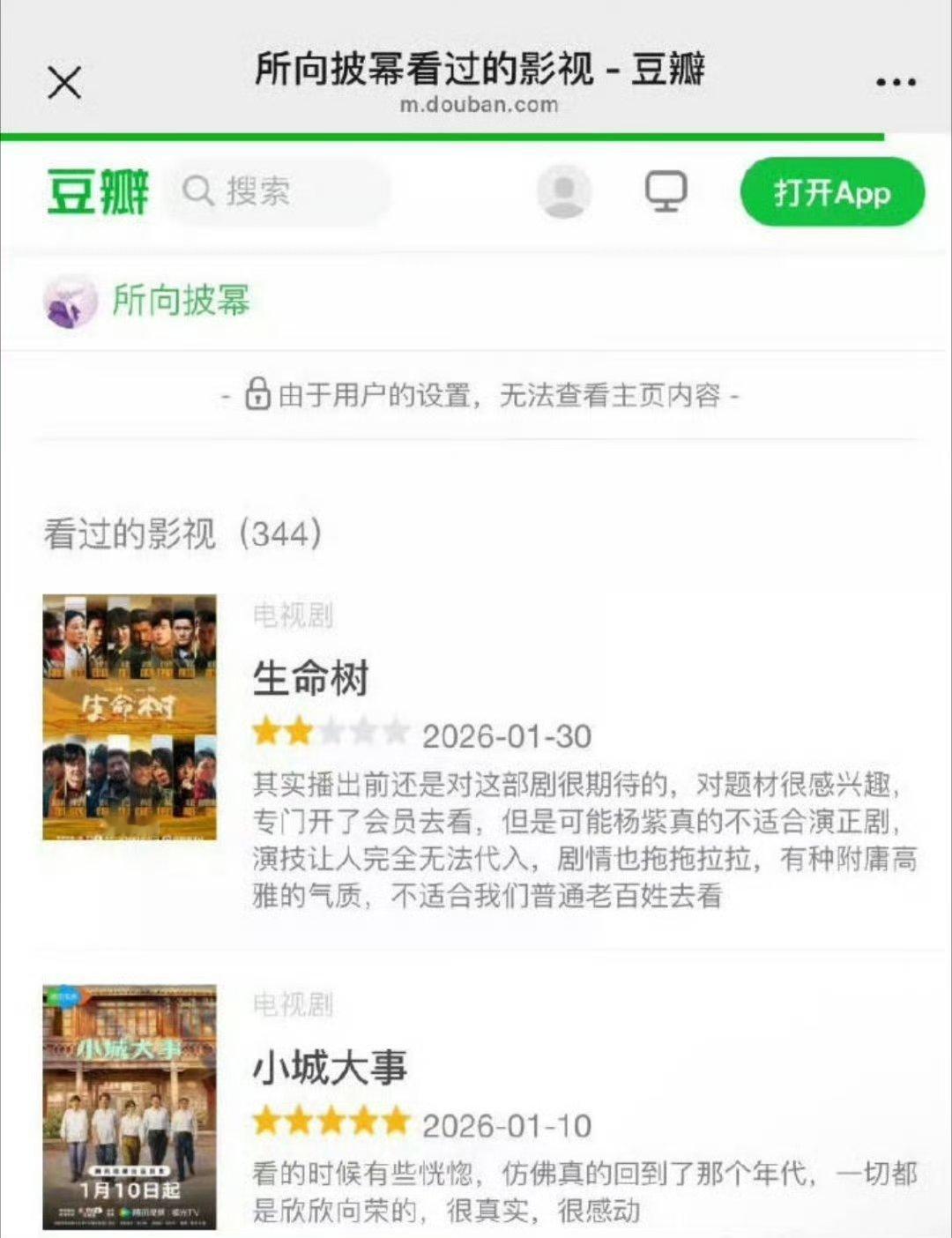
Task: Open the user profile avatar icon in header
Action: click(x=564, y=192)
